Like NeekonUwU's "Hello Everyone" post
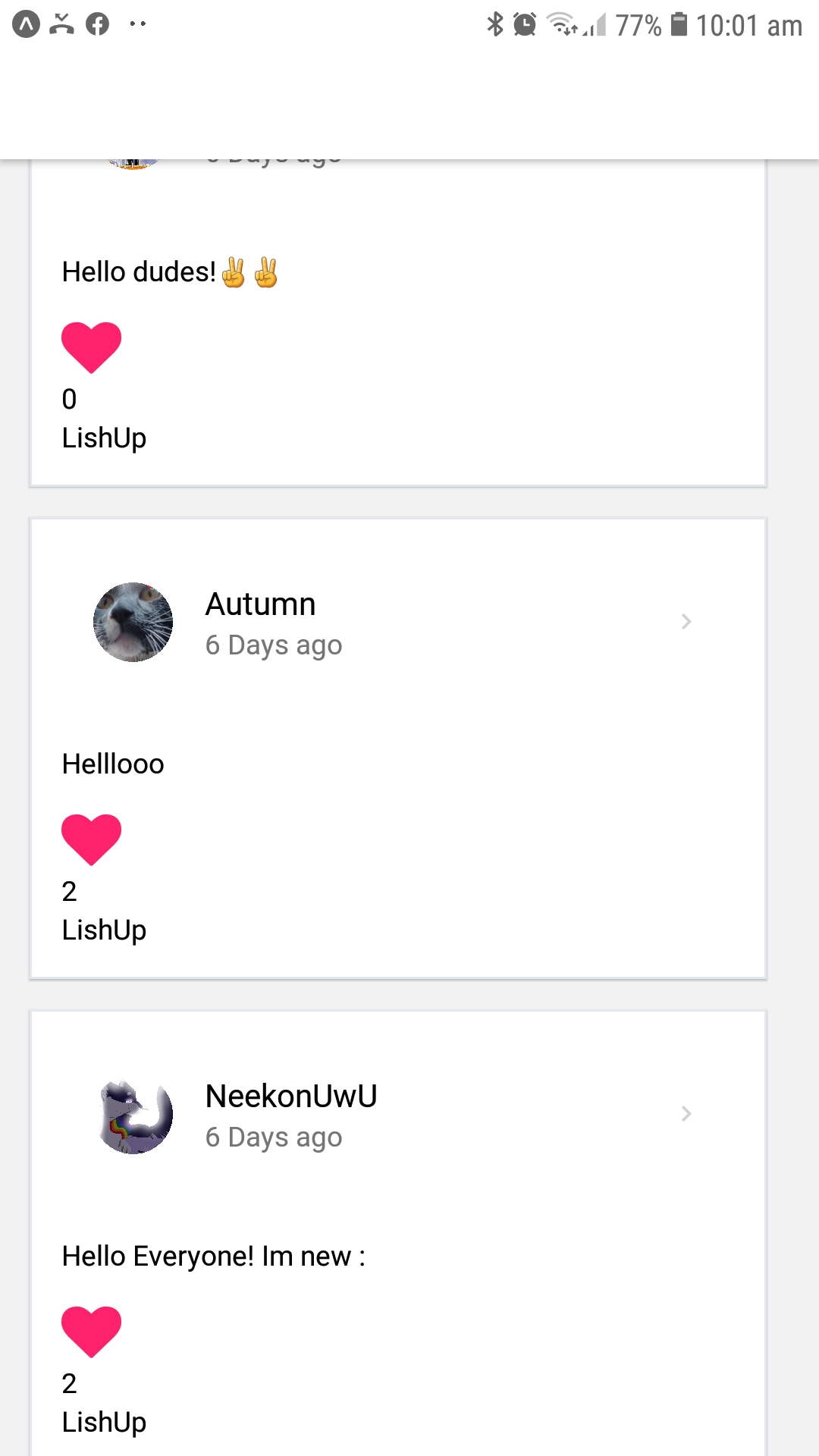819x1456 pixels. coord(91,1331)
